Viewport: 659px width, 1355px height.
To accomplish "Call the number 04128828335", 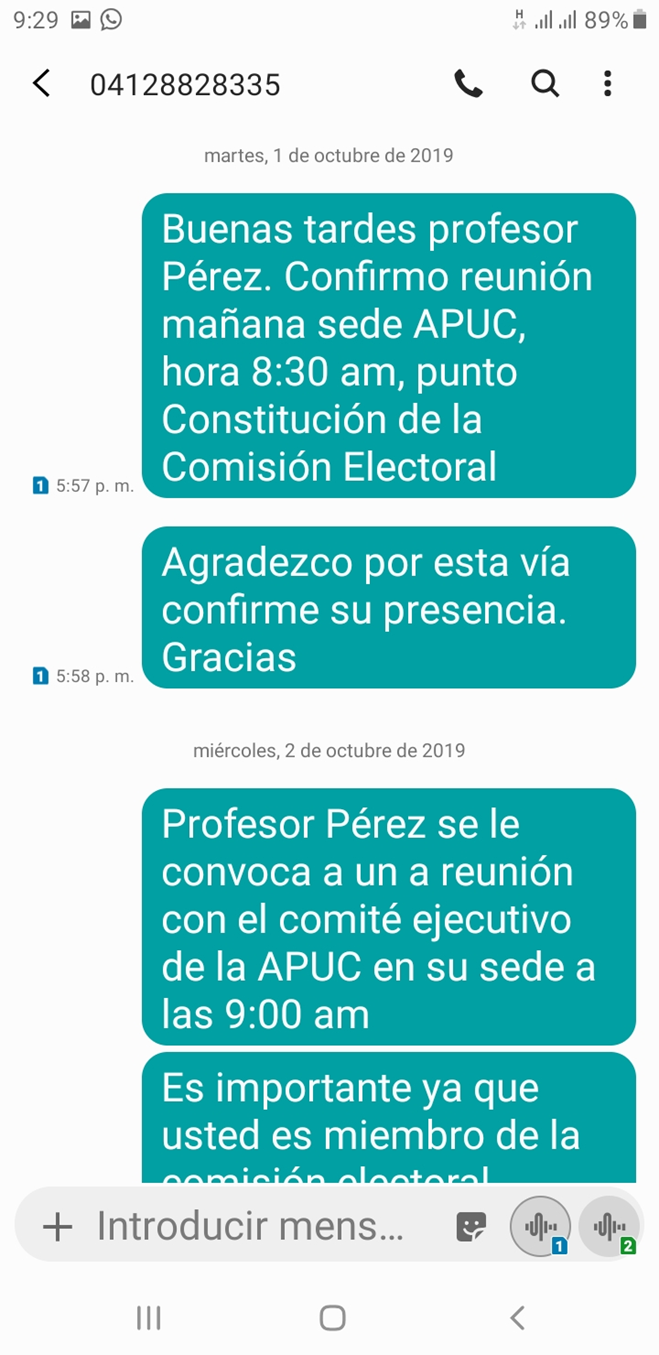I will pyautogui.click(x=468, y=84).
